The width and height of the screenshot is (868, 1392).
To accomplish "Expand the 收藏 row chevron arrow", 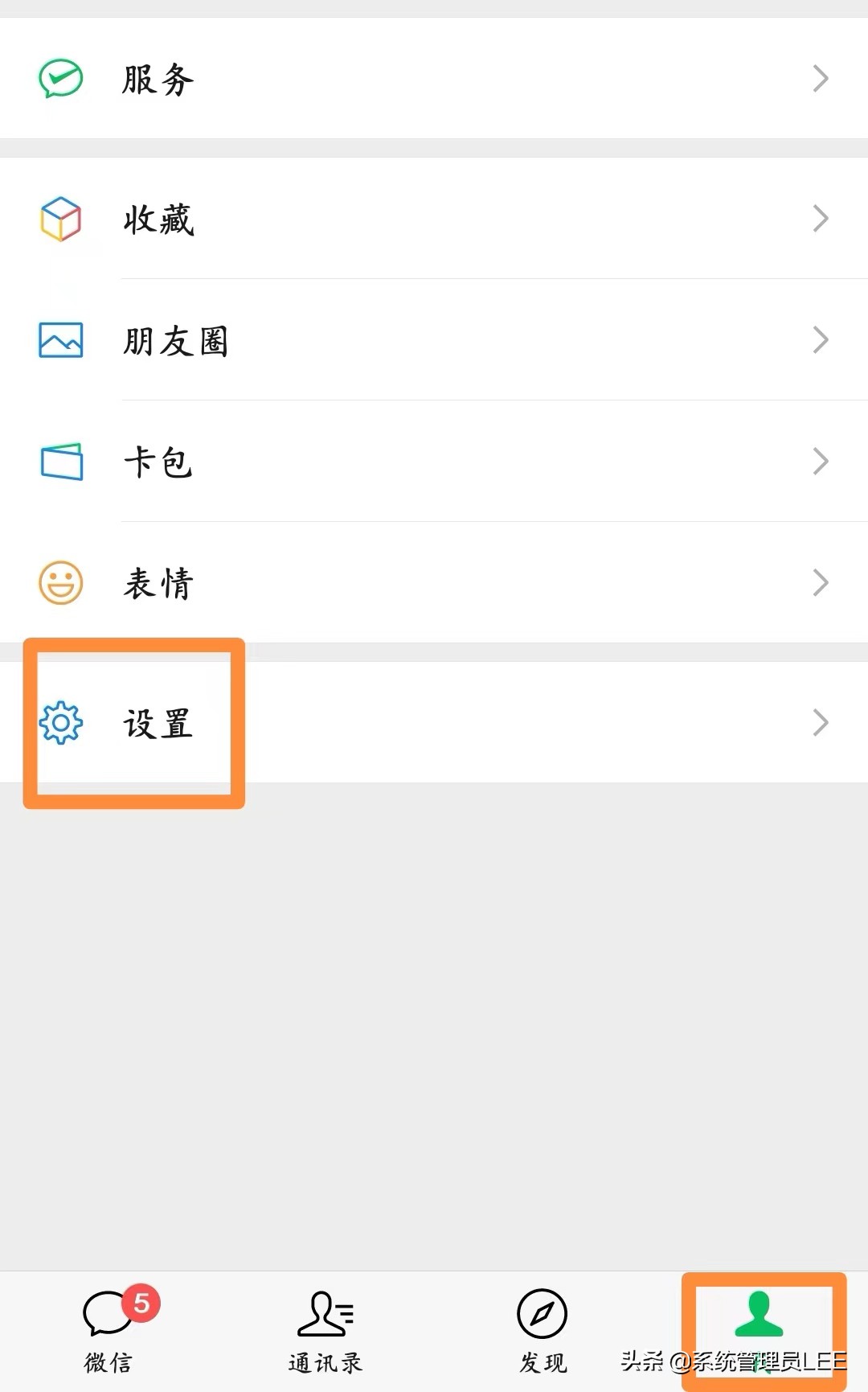I will point(820,218).
